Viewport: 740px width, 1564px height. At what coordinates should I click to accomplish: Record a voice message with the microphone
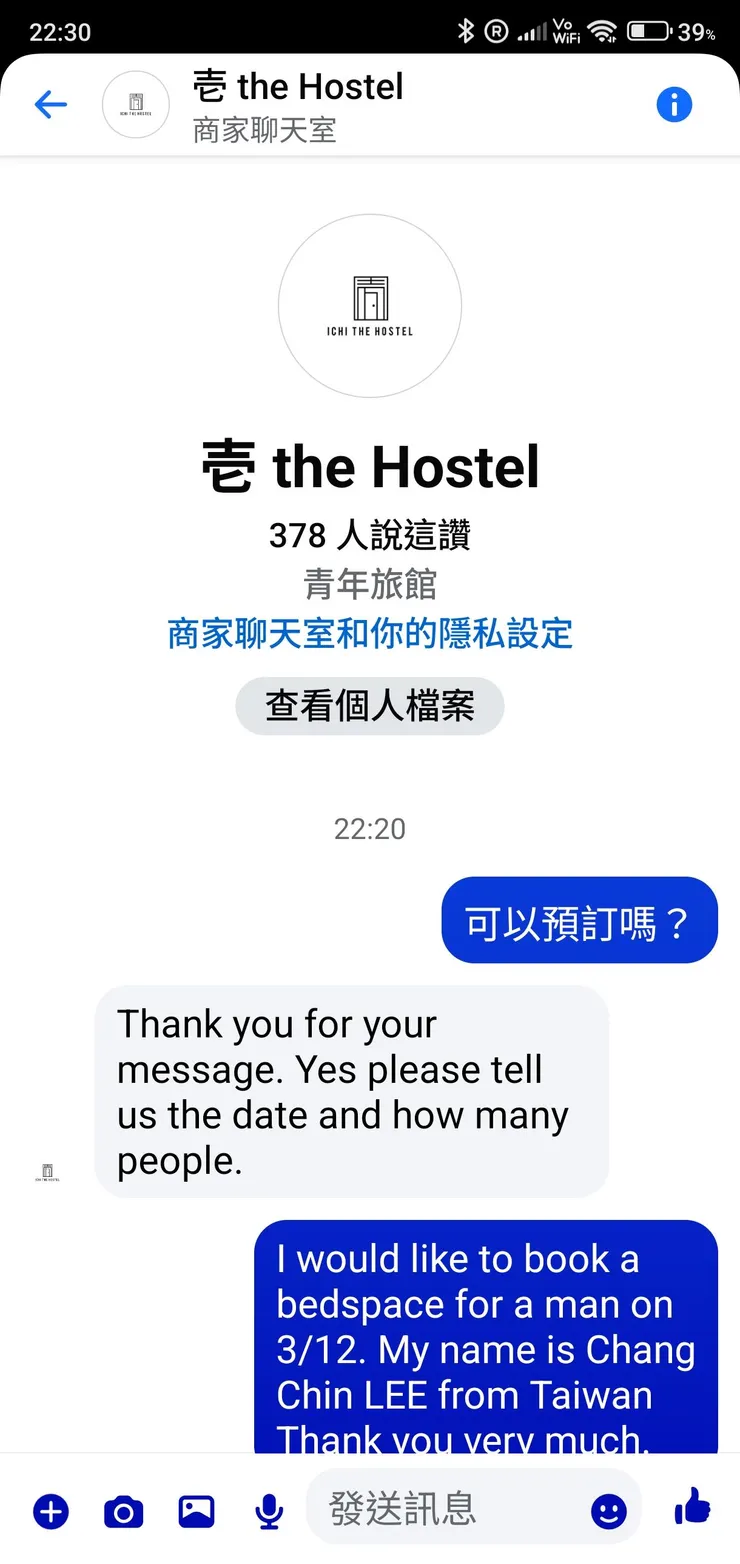click(268, 1512)
